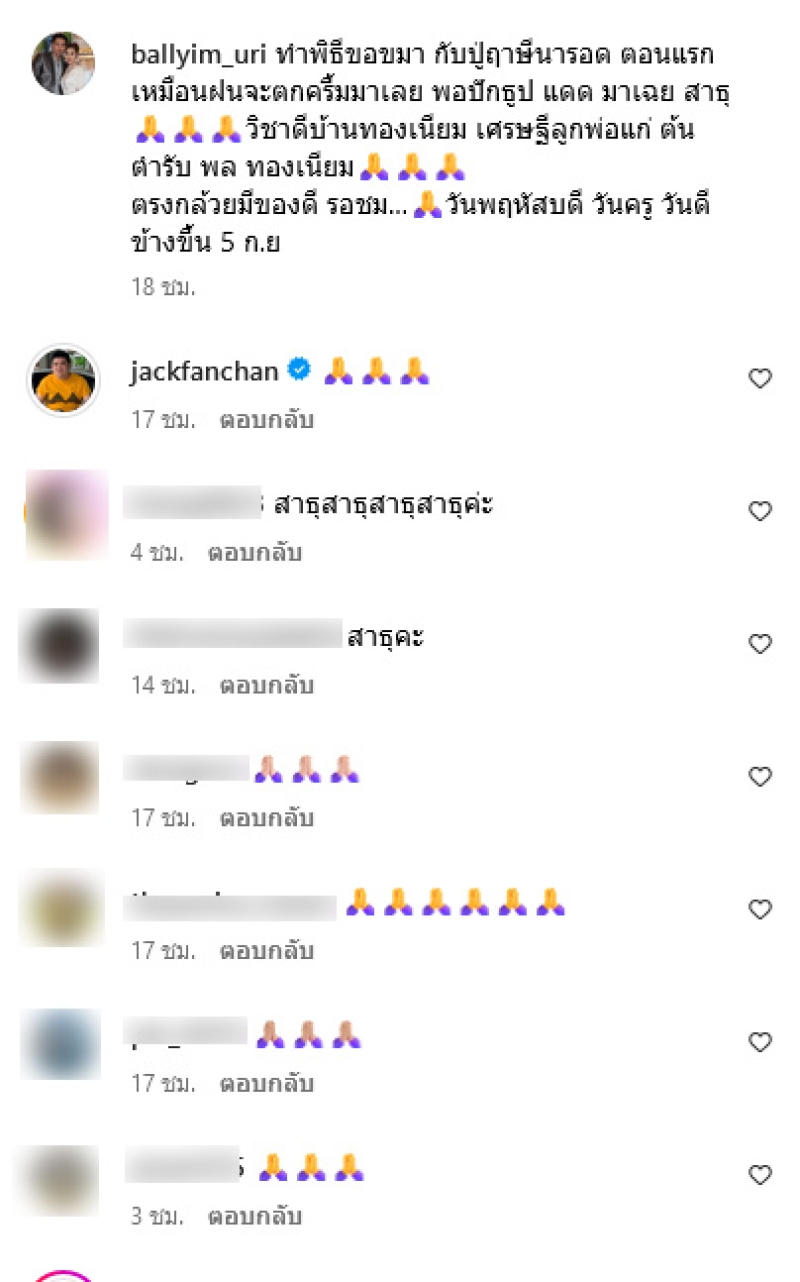Viewport: 800px width, 1282px height.
Task: Open the jackfanchan username link
Action: point(206,372)
